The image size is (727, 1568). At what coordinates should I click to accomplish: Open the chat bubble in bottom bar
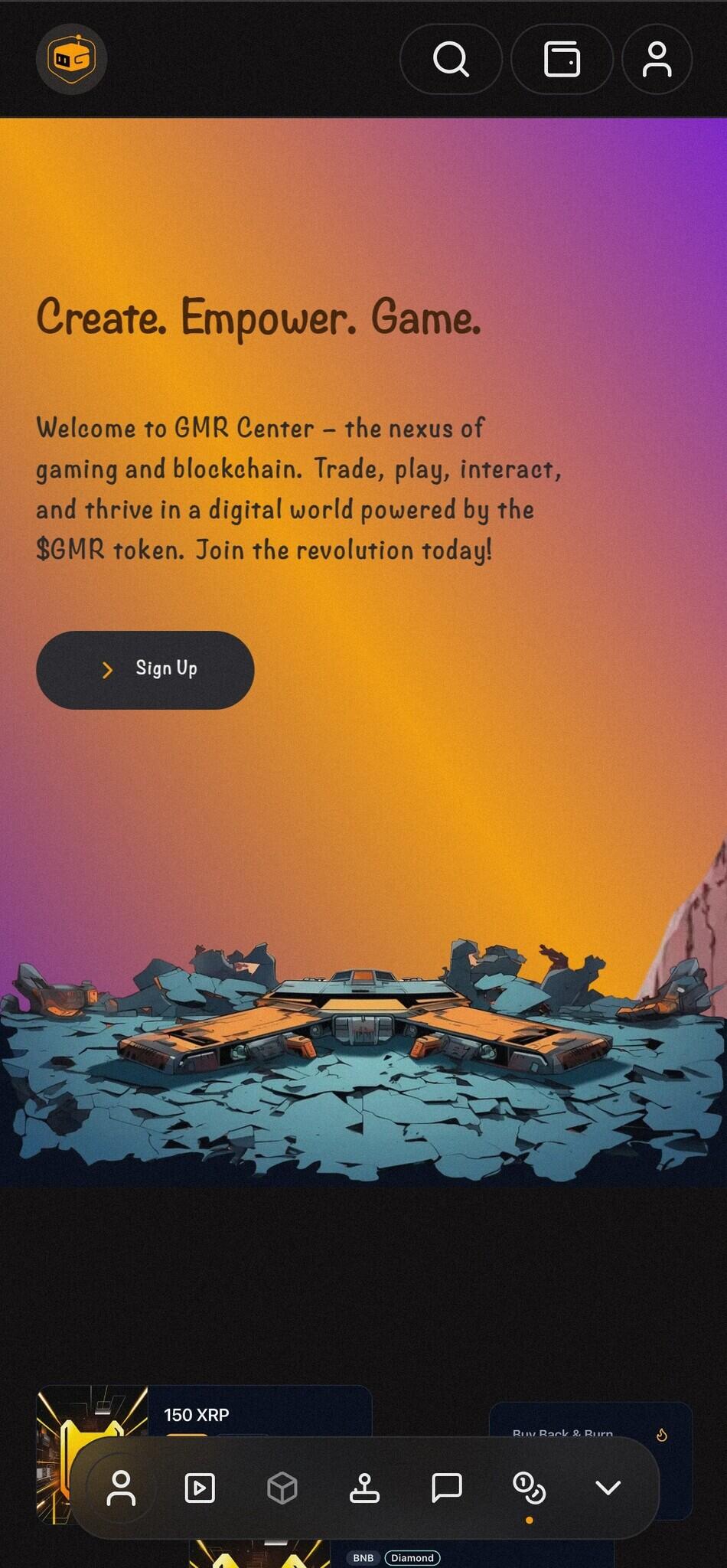click(446, 1487)
